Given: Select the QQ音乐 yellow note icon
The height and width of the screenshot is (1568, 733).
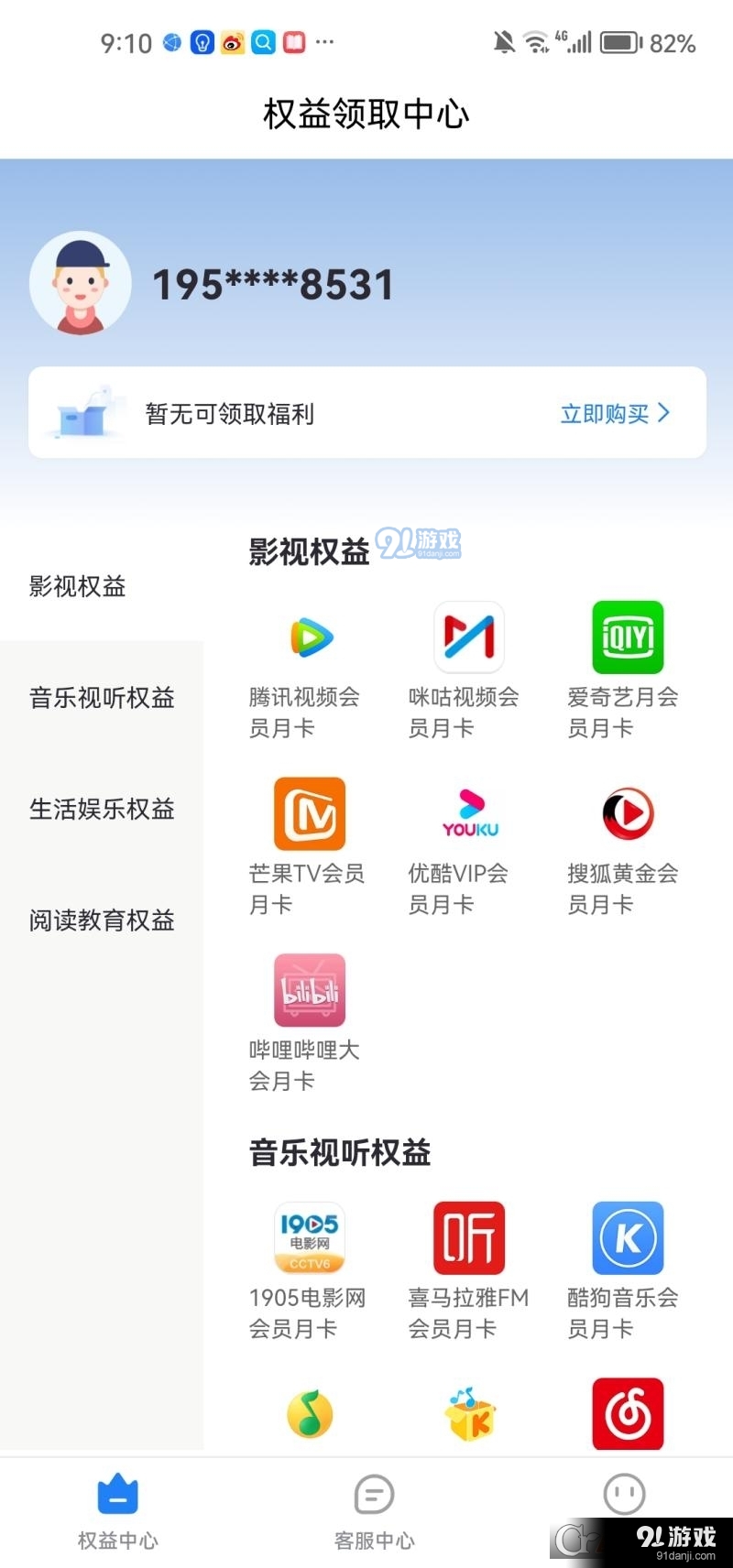Looking at the screenshot, I should click(310, 1413).
